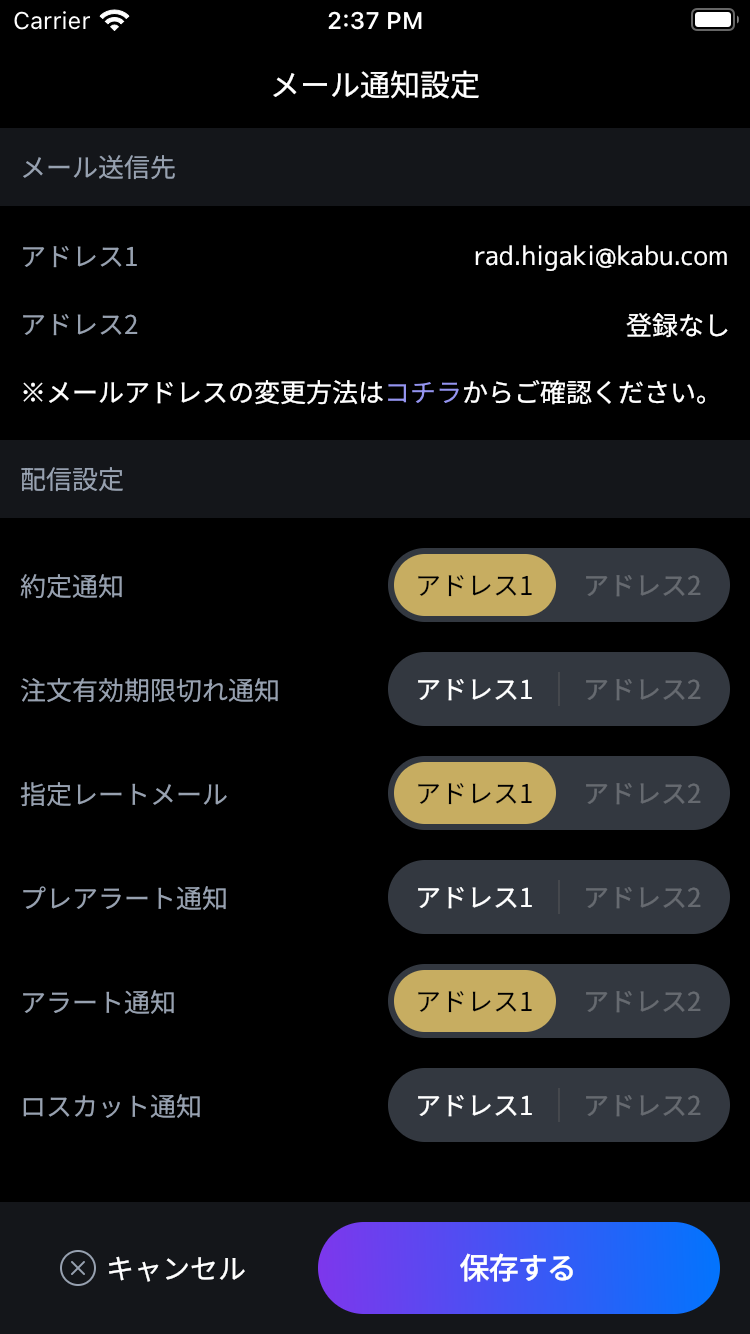This screenshot has height=1334, width=750.
Task: Enable アドレス2 for ロスカット通知
Action: (x=643, y=1105)
